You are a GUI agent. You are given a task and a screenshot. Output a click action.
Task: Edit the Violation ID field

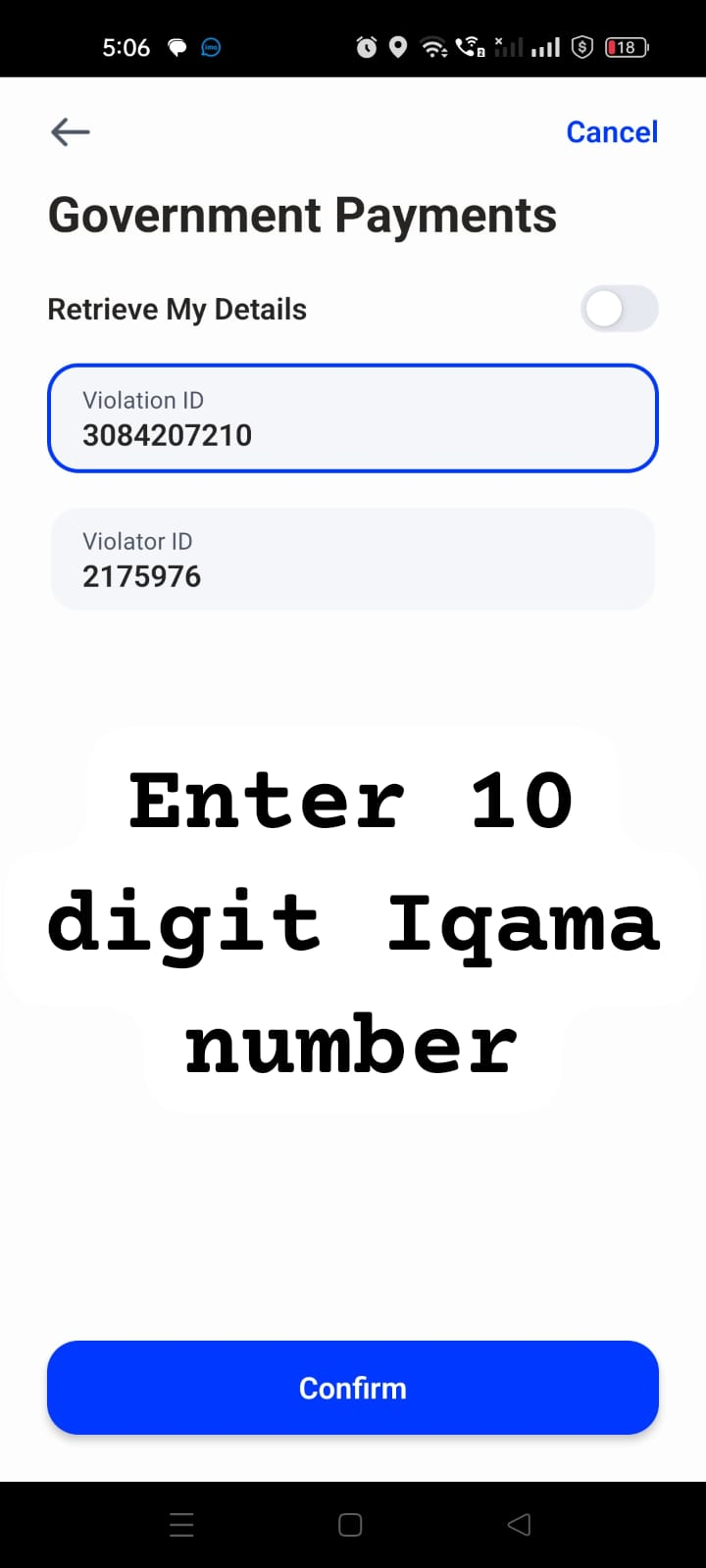(x=352, y=418)
